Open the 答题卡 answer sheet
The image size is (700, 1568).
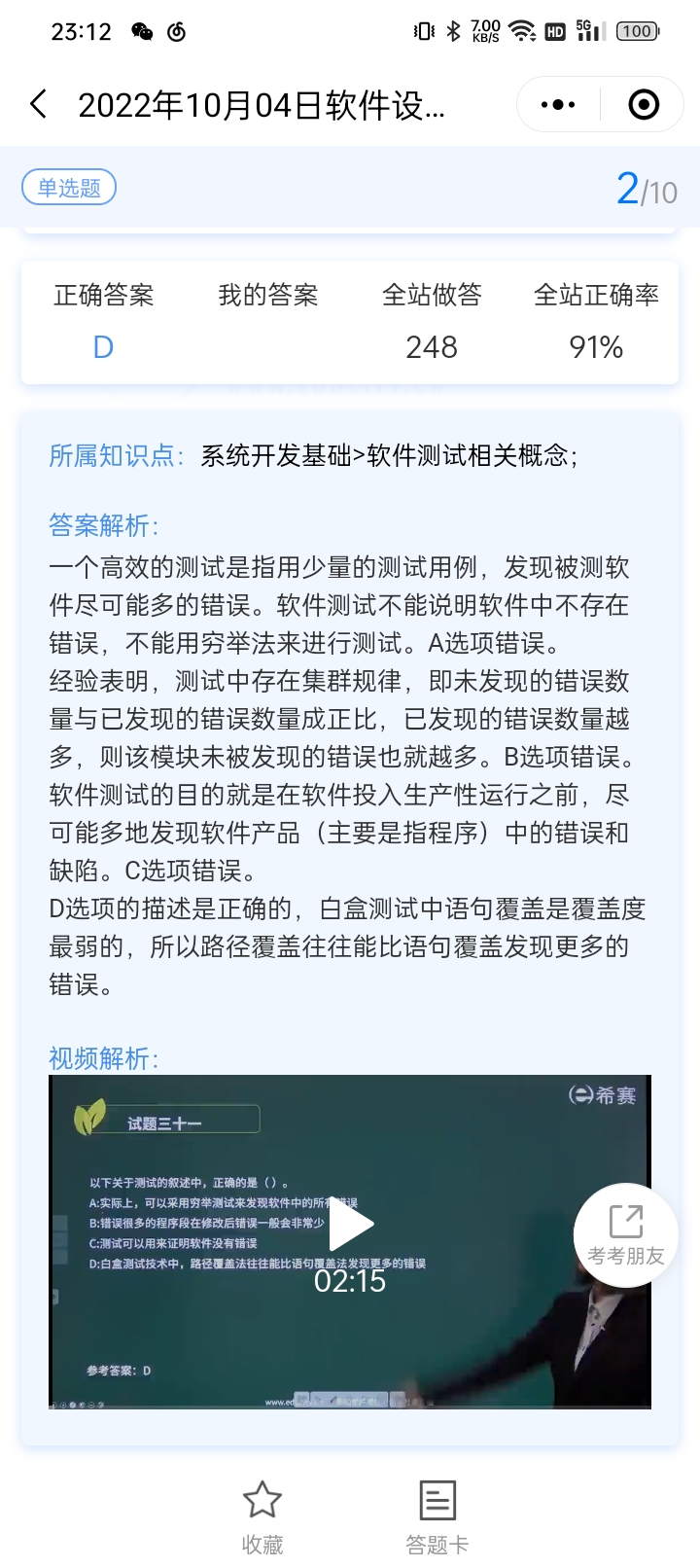437,1516
